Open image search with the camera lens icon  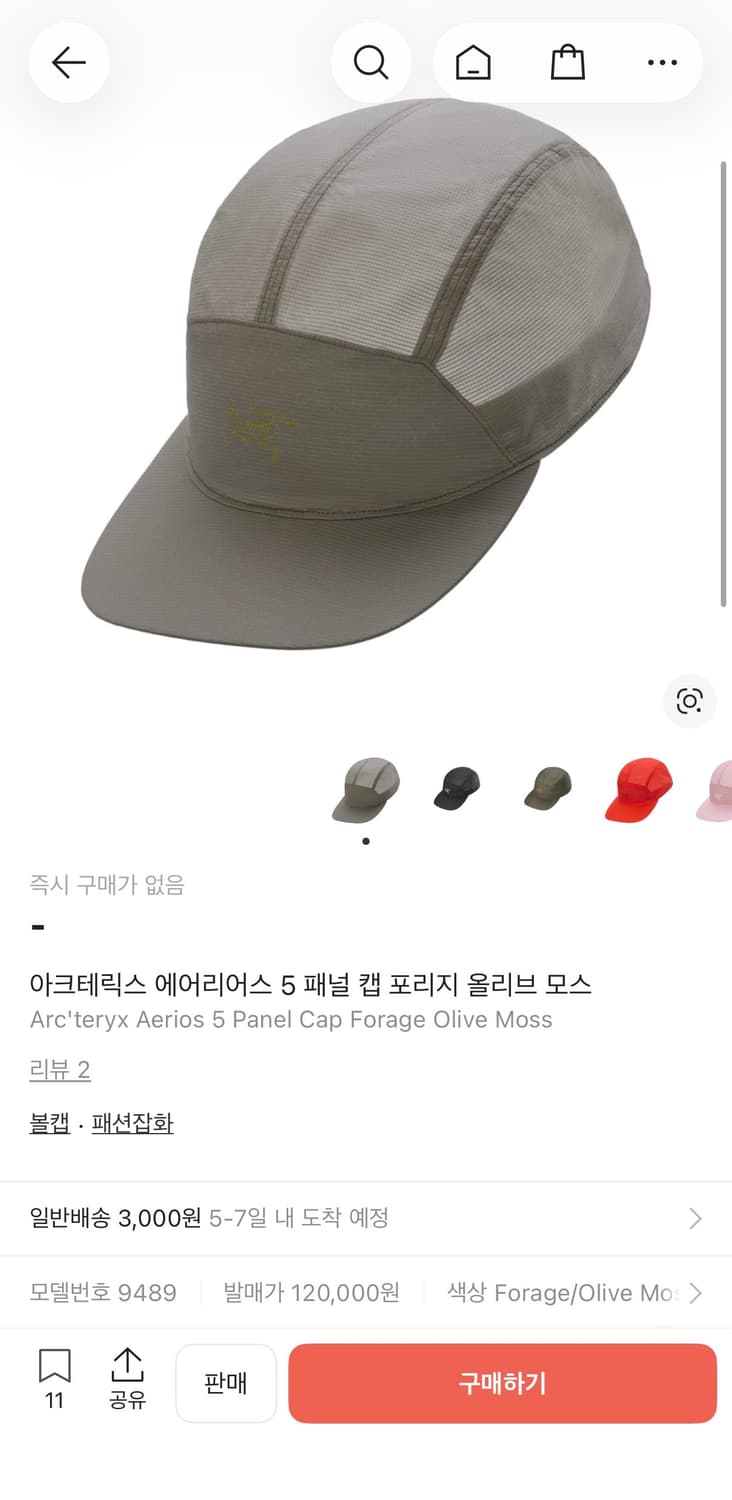[689, 702]
